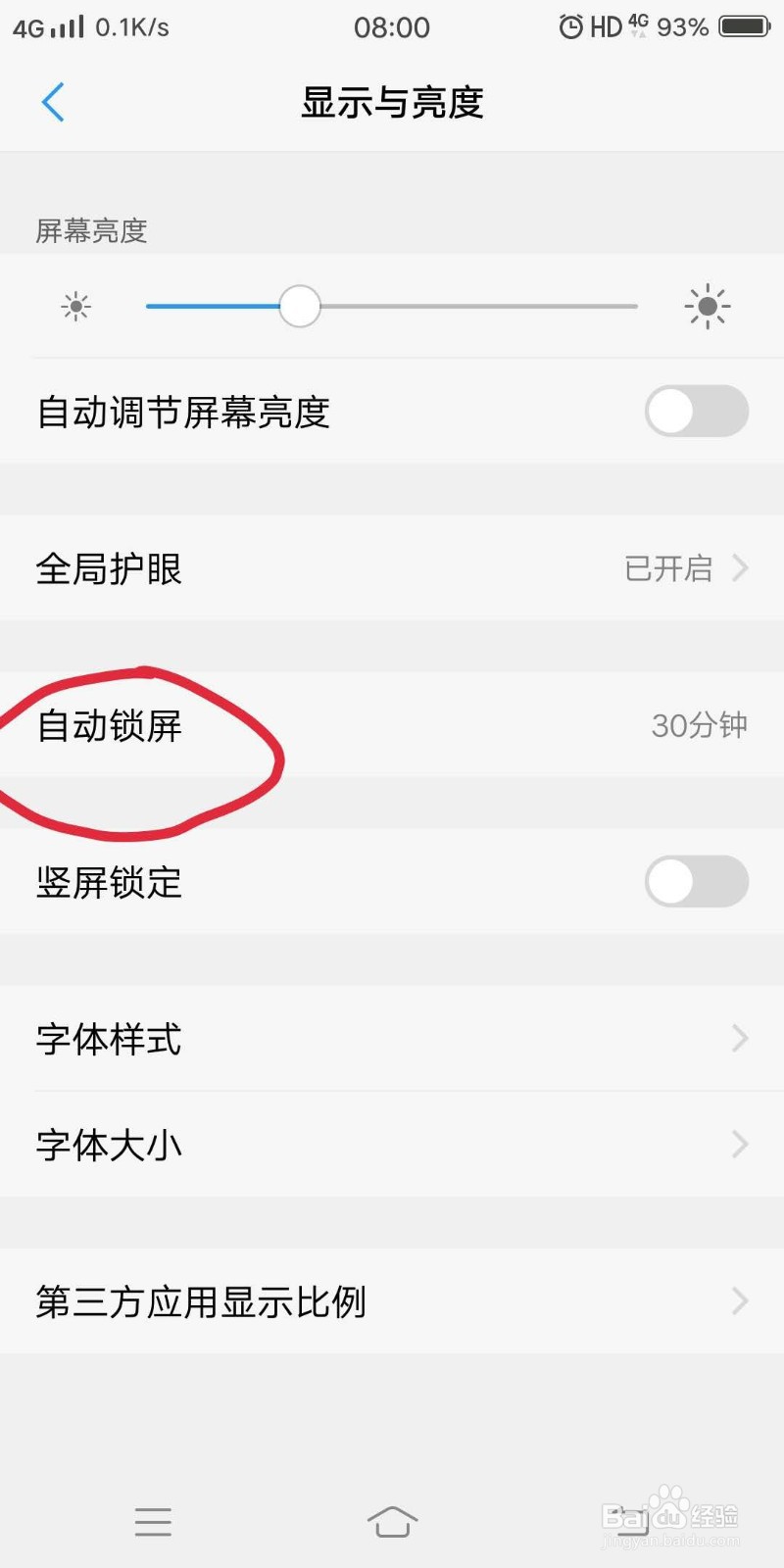
Task: Expand 第三方应用显示比例 settings
Action: point(740,1301)
